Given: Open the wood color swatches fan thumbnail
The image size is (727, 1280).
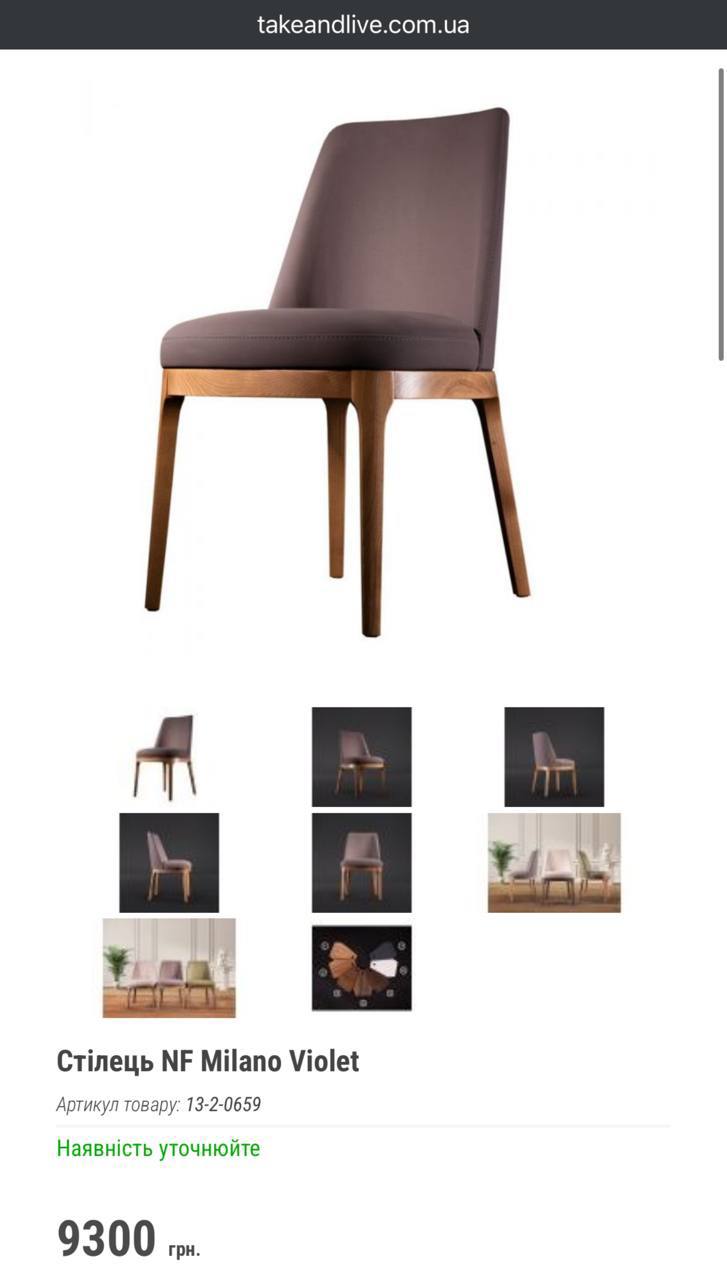Looking at the screenshot, I should pyautogui.click(x=361, y=967).
